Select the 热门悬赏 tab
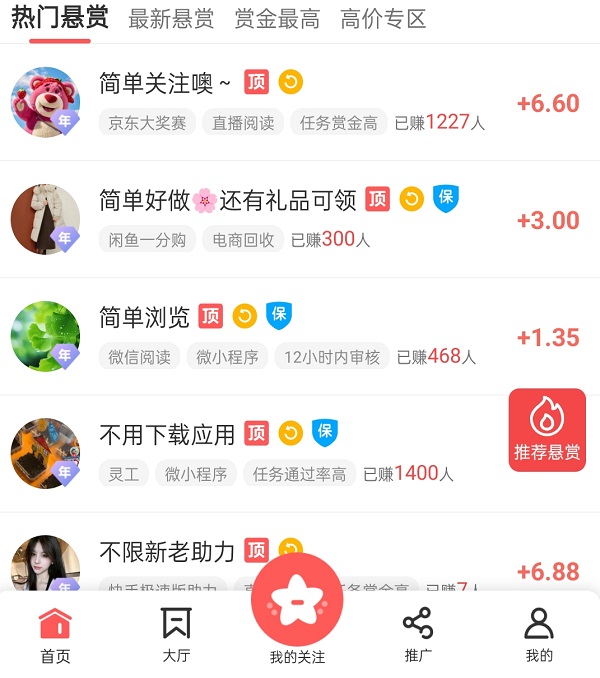 [60, 19]
